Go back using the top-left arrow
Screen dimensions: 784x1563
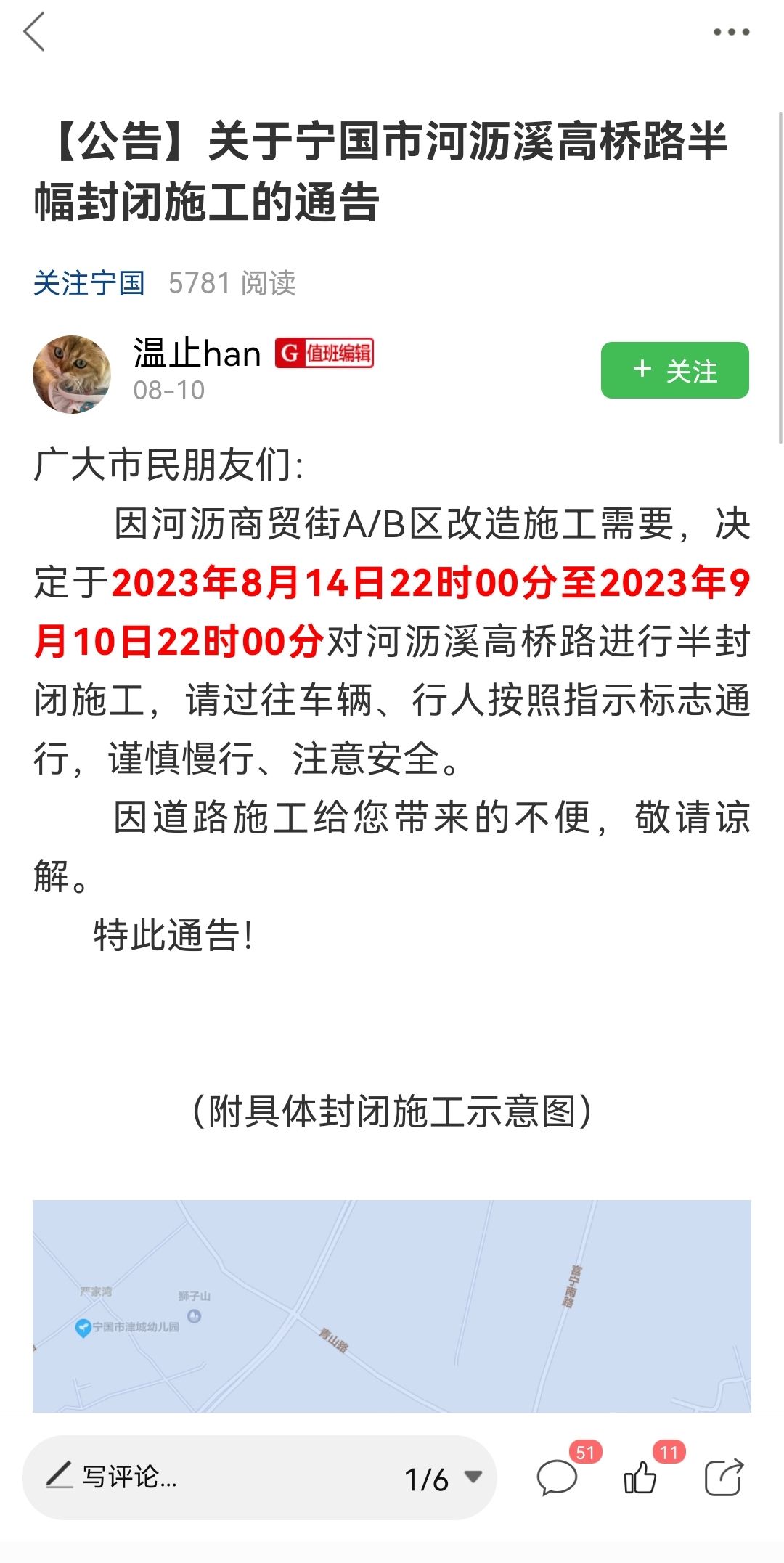point(34,32)
